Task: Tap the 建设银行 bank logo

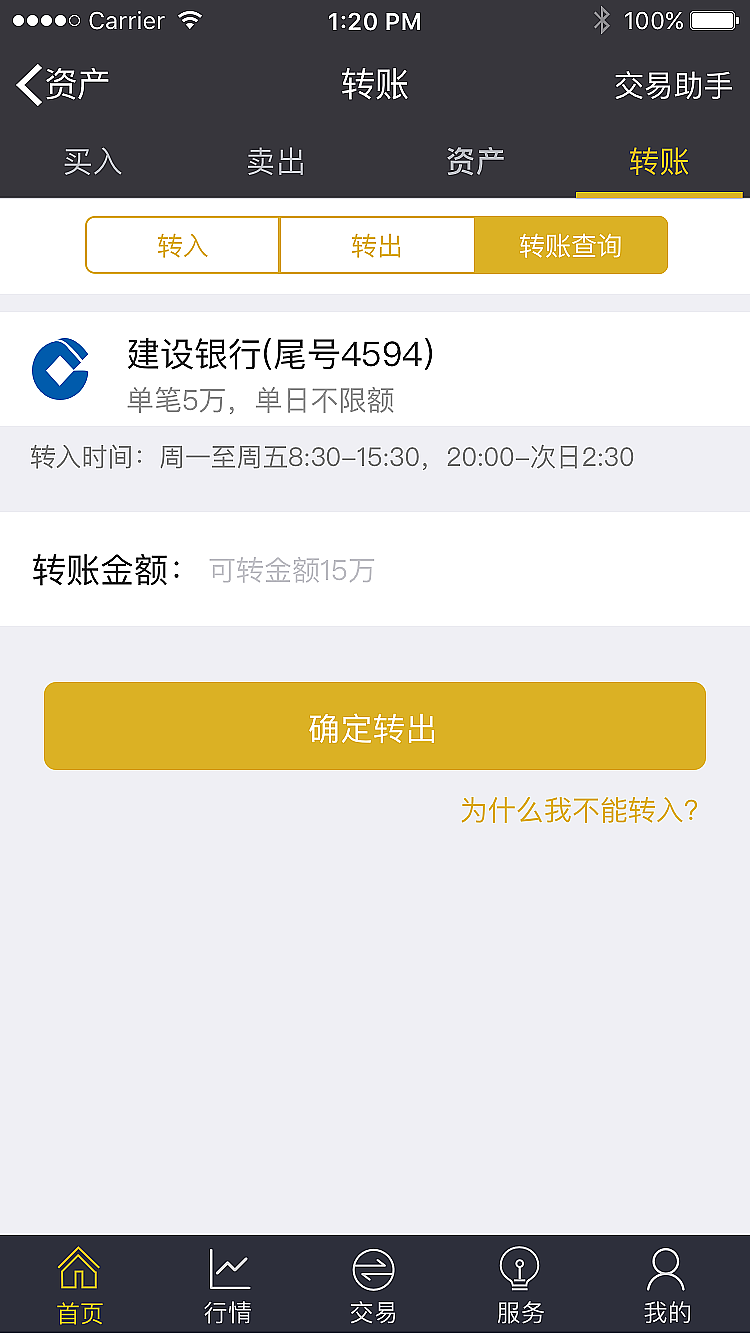Action: (61, 368)
